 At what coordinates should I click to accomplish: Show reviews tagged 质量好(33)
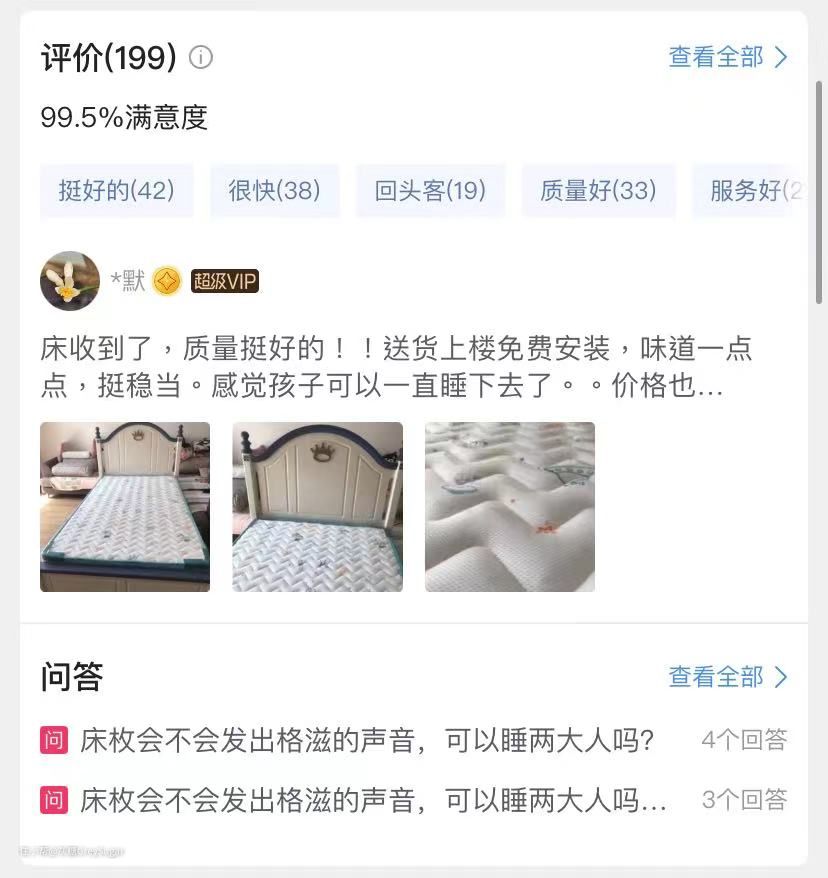pyautogui.click(x=598, y=190)
